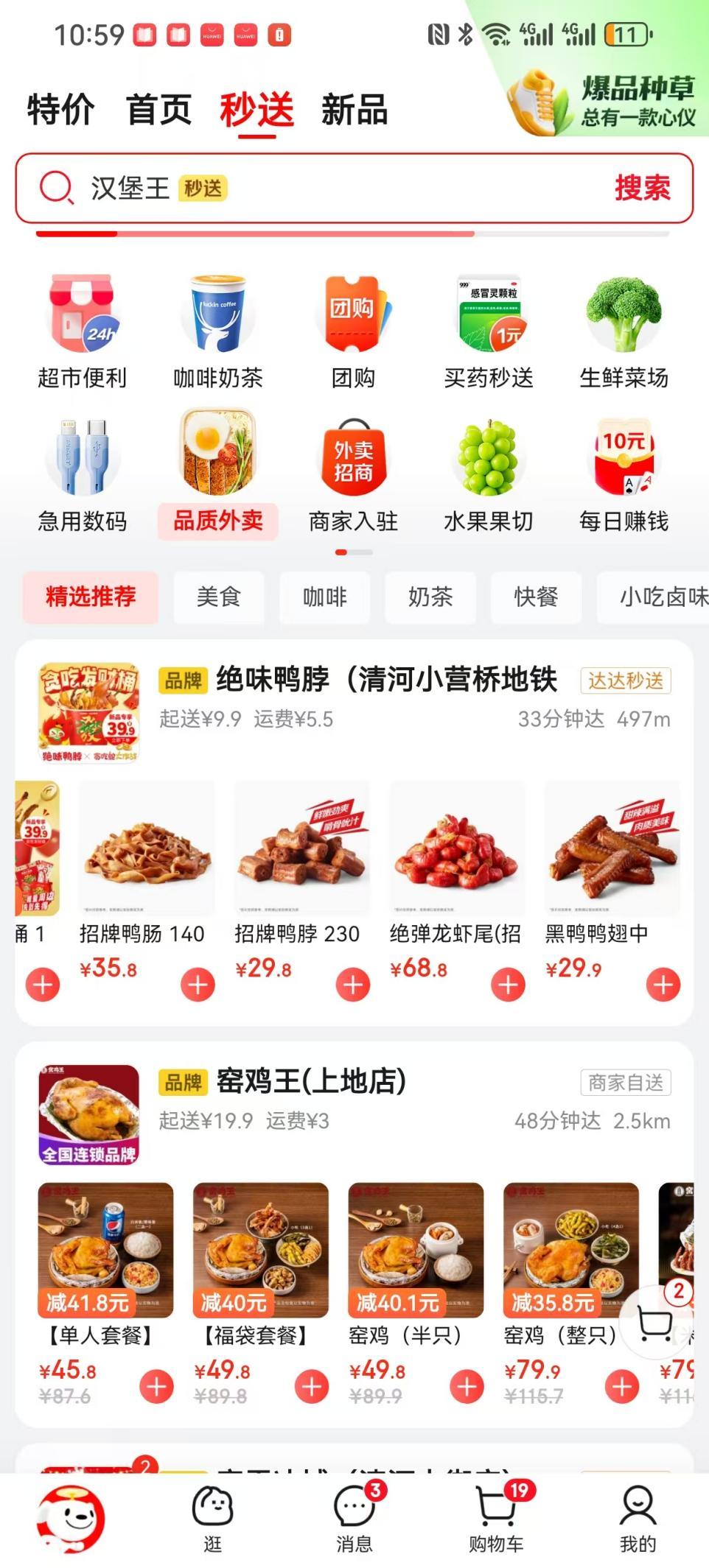
Task: Open the floating cart with 2 items
Action: pos(655,1323)
